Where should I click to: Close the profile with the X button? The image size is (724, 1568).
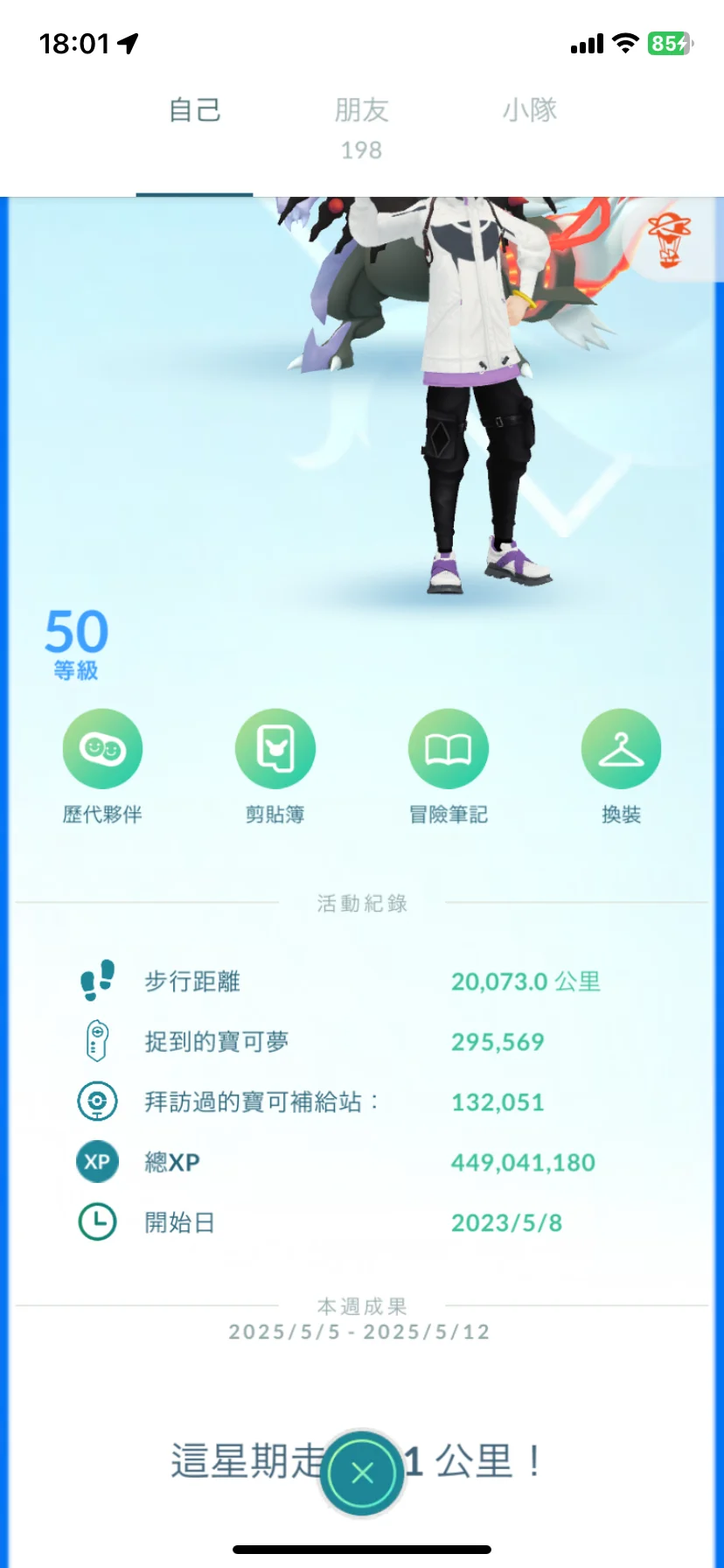coord(362,1473)
